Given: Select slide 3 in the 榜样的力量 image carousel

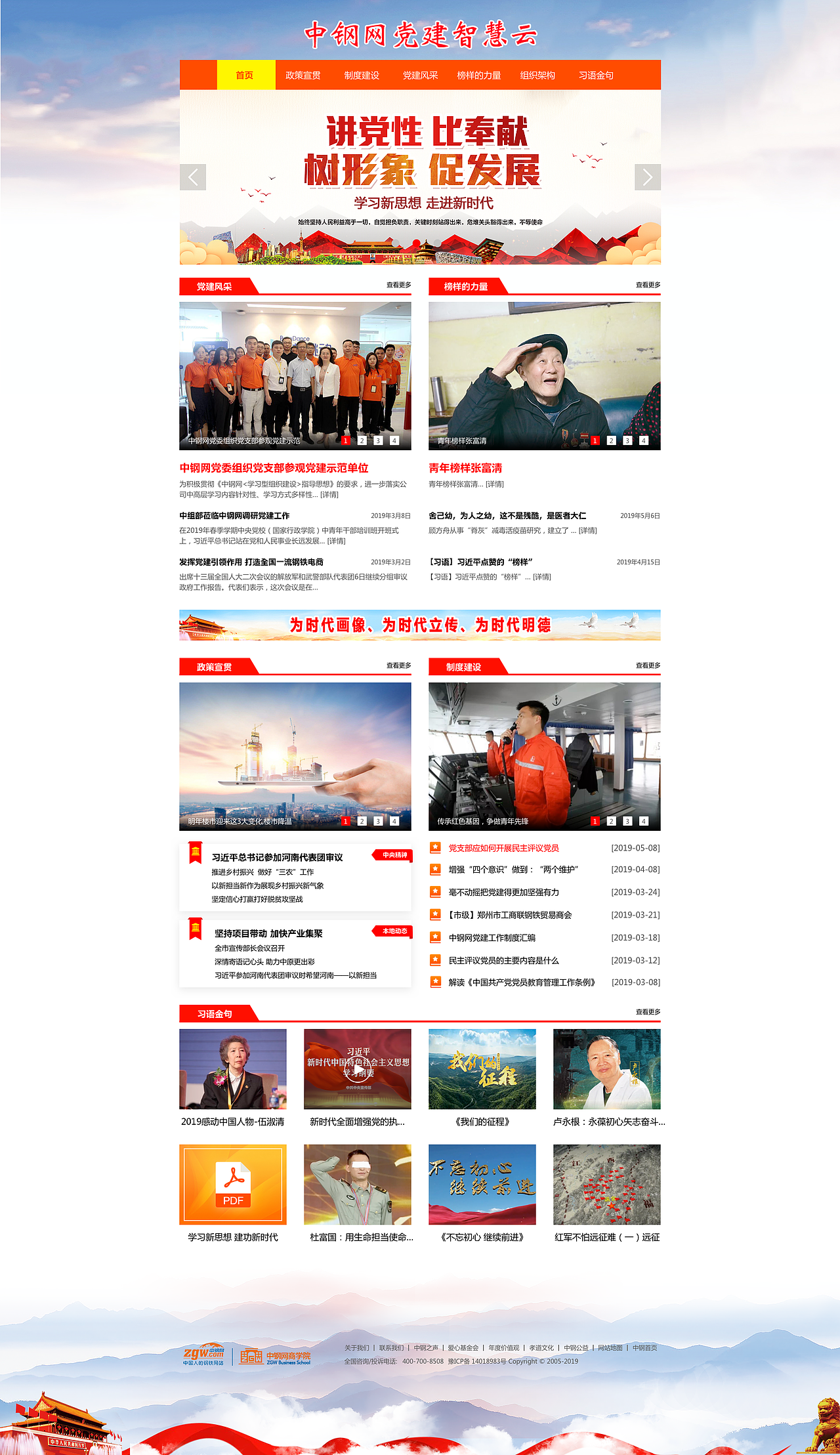Looking at the screenshot, I should tap(628, 441).
